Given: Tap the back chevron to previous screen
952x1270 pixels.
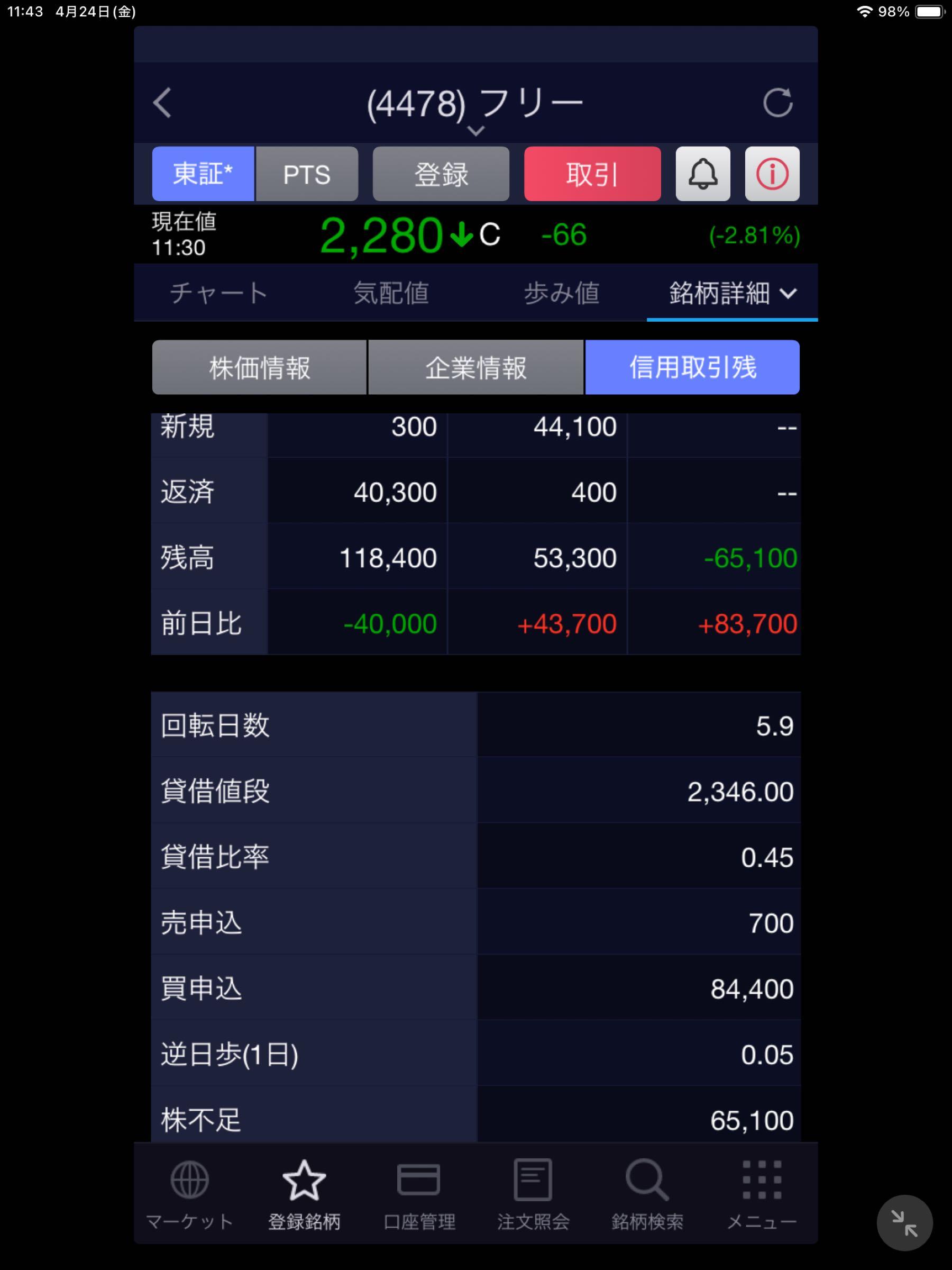Looking at the screenshot, I should [162, 103].
